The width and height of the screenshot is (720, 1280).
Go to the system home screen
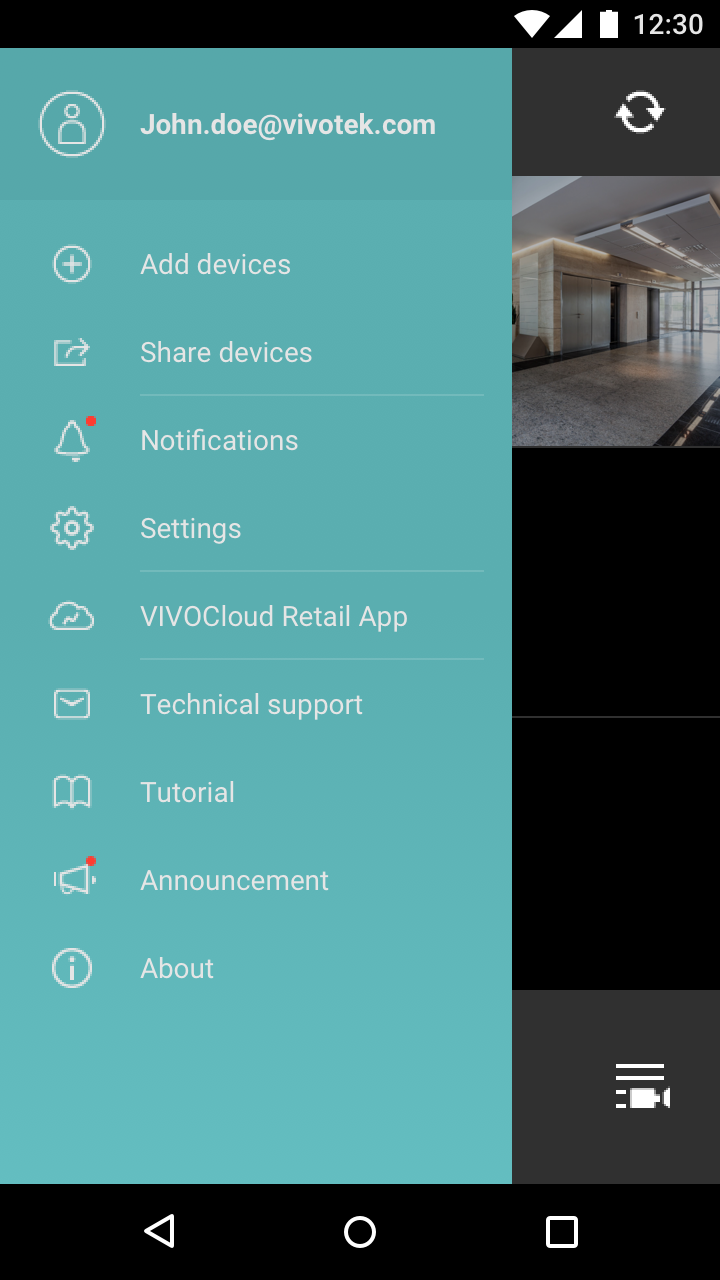(360, 1231)
